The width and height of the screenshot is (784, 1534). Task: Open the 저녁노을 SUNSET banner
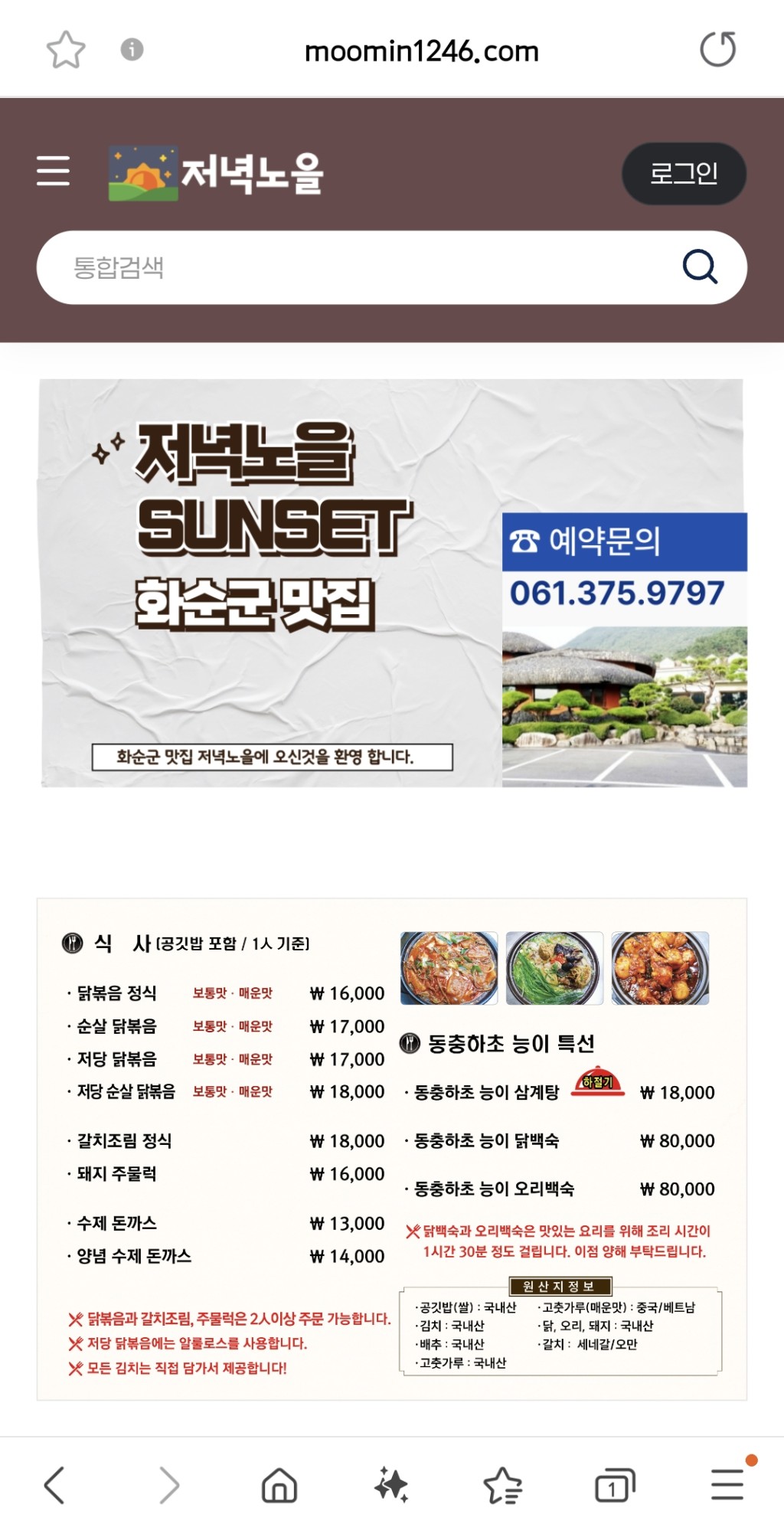(392, 583)
